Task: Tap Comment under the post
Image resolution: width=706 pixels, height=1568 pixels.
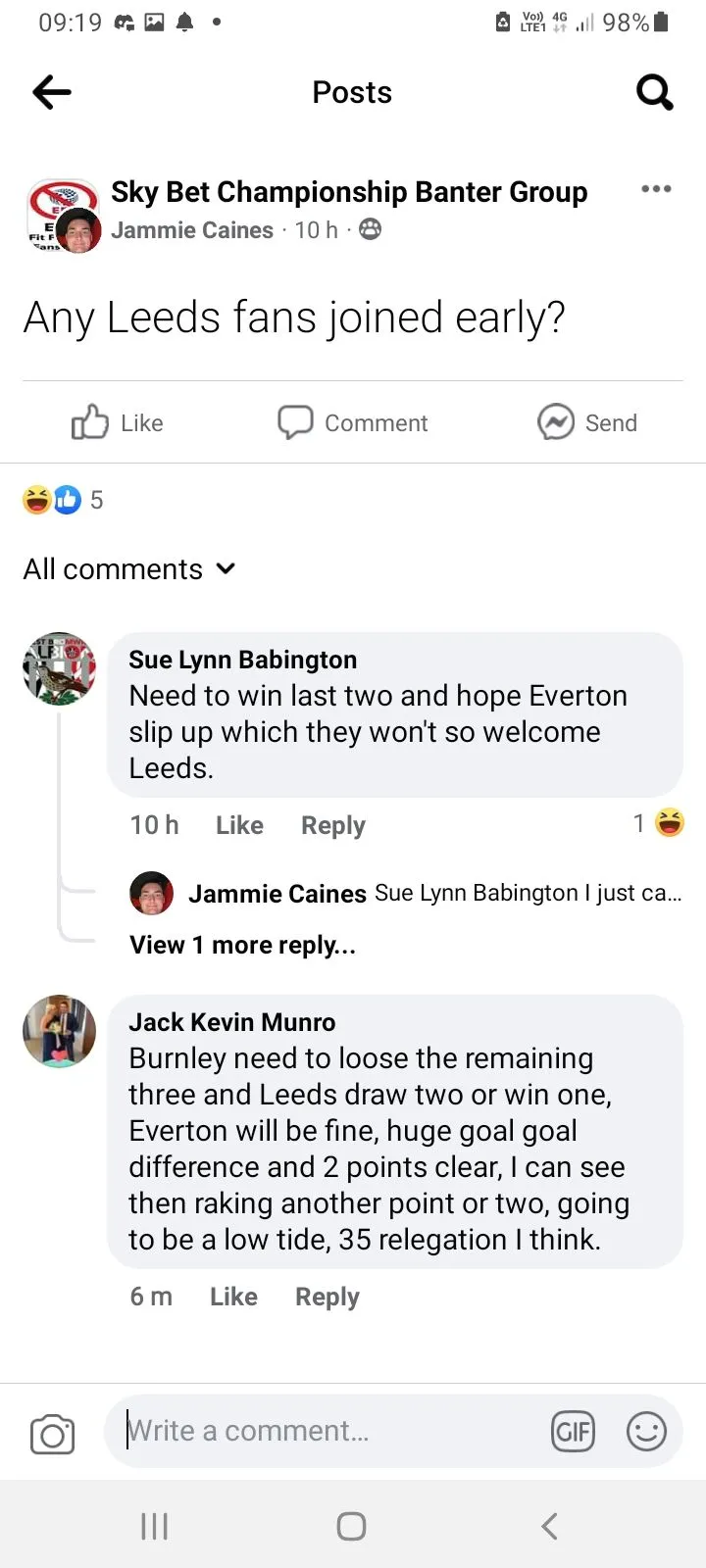Action: pos(353,422)
